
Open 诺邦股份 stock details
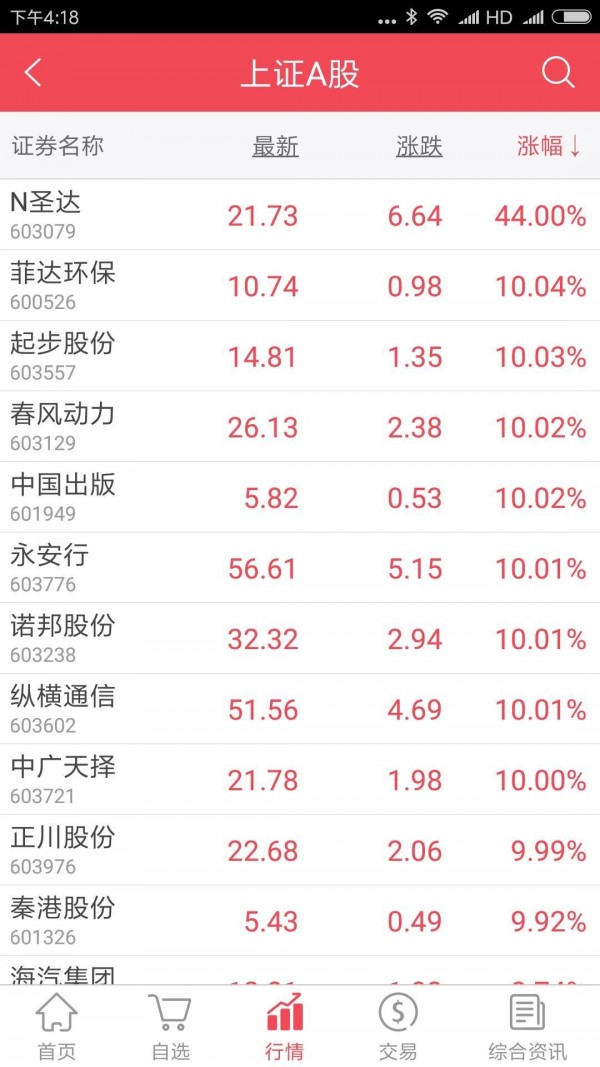(300, 639)
